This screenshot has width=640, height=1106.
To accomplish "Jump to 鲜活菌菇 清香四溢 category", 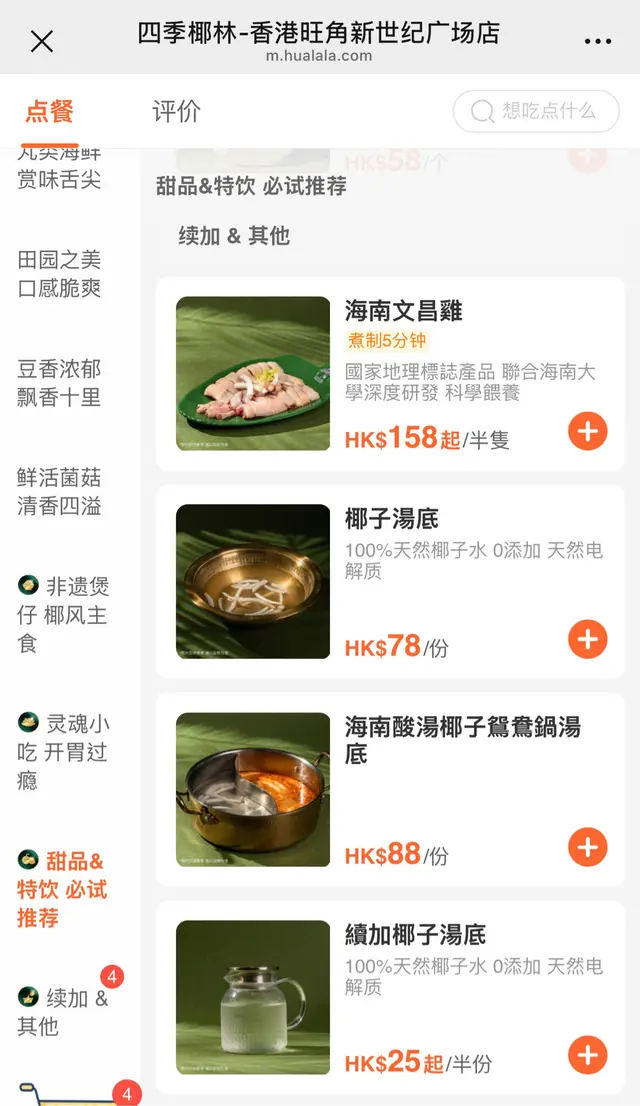I will tap(60, 492).
